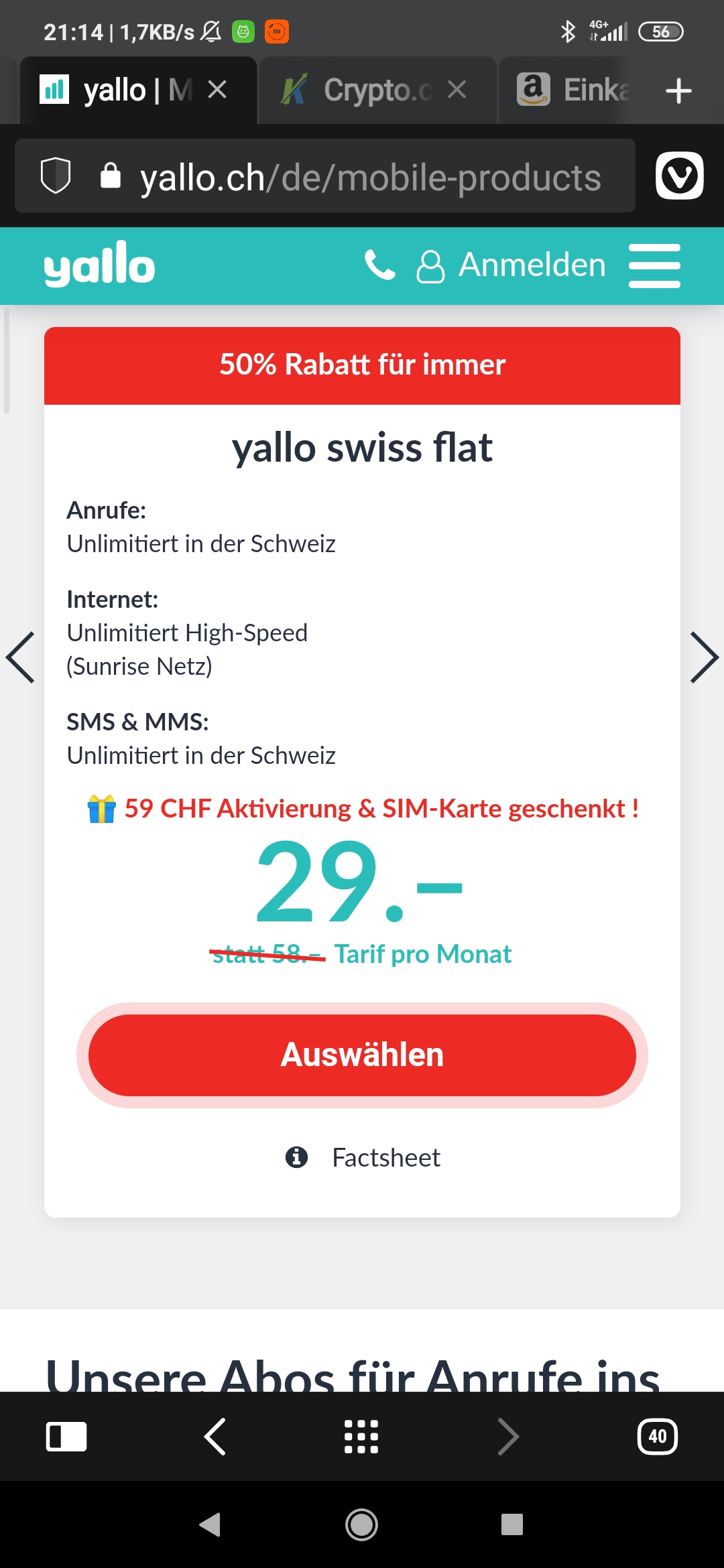The image size is (724, 1568).
Task: Close the yallo browser tab
Action: click(217, 89)
